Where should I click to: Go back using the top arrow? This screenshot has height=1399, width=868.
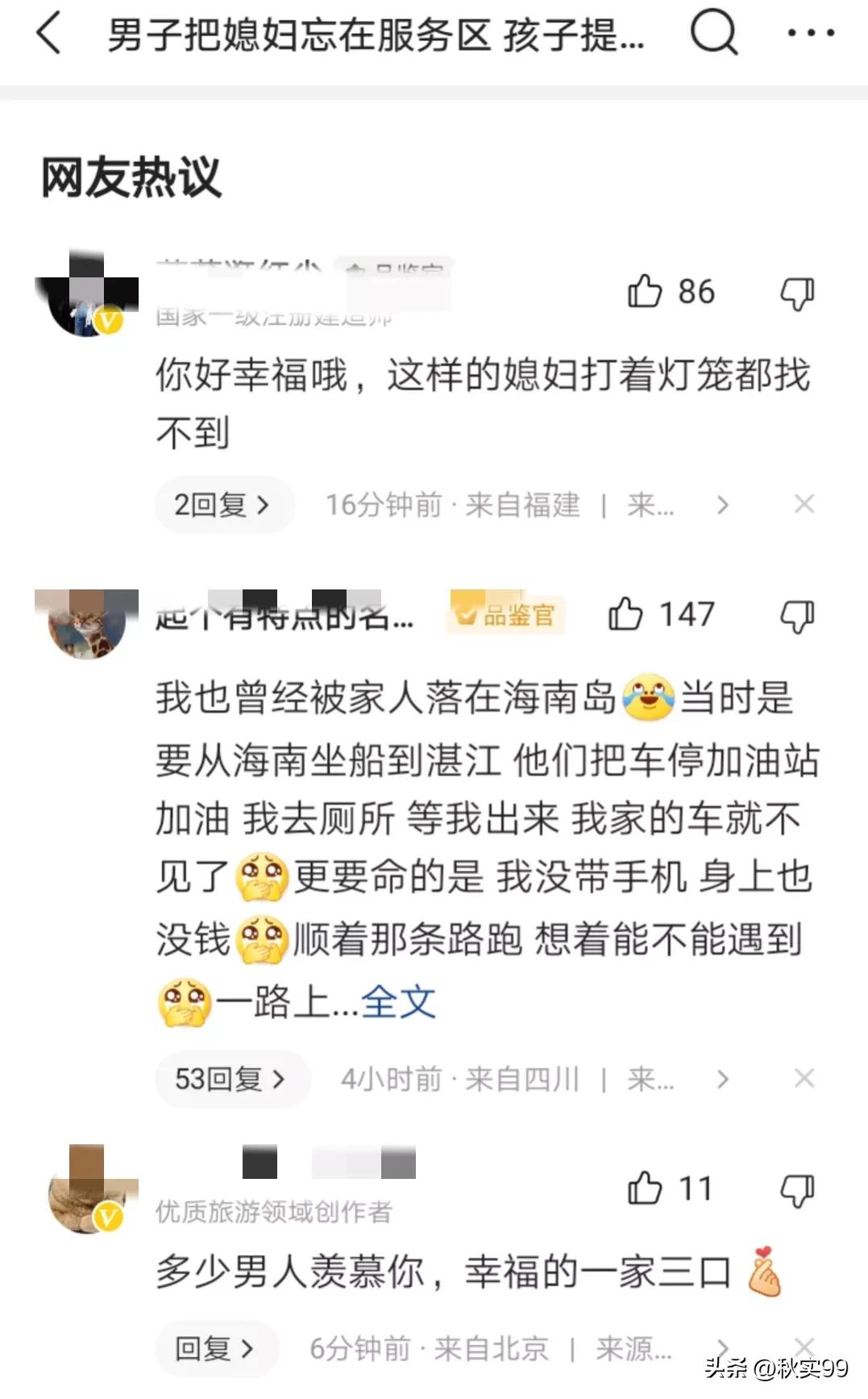(48, 35)
